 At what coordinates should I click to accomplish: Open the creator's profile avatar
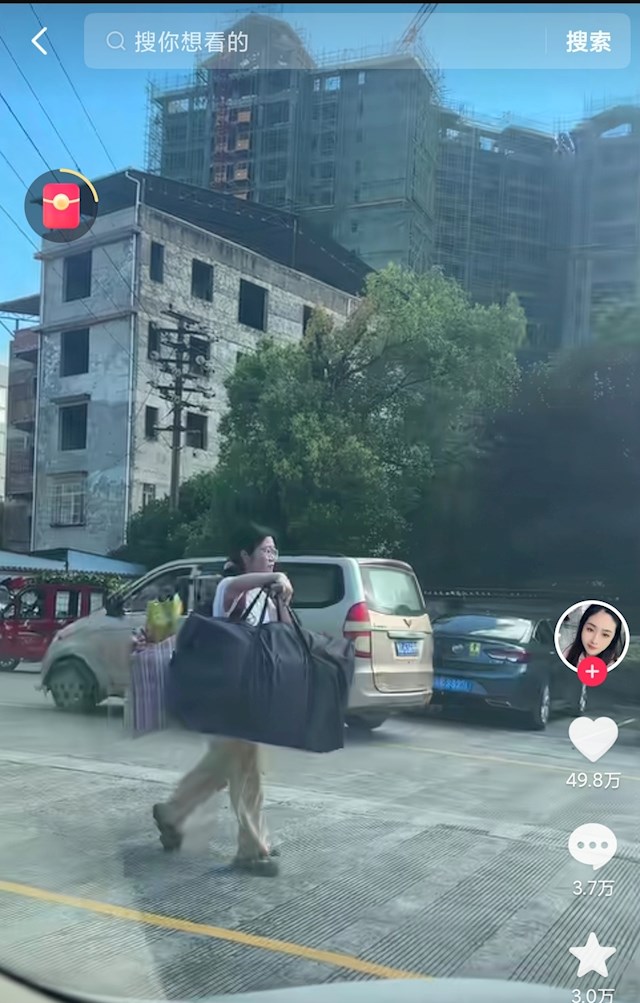point(591,634)
